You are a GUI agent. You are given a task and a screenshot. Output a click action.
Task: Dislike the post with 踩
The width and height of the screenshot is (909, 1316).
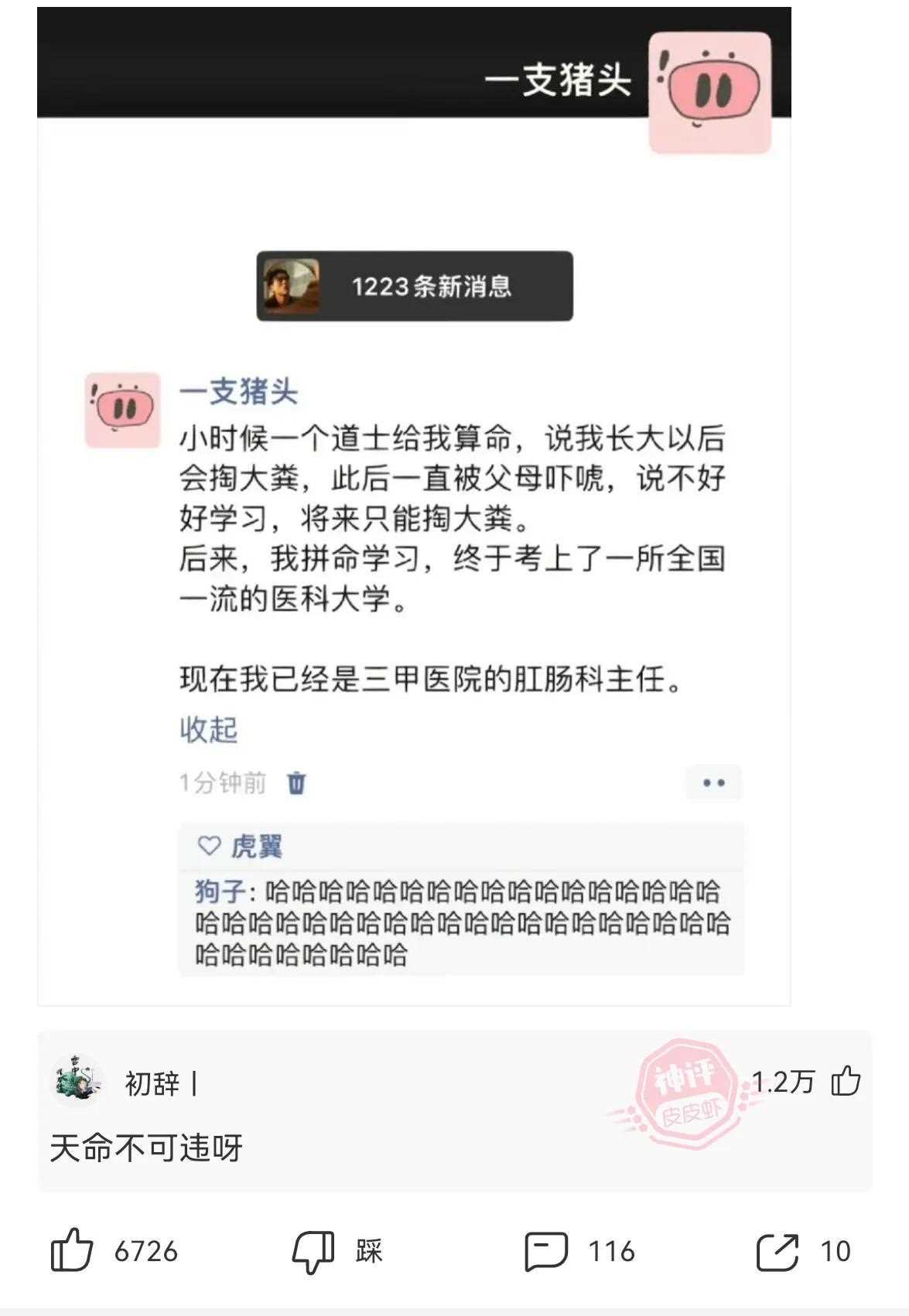point(313,1250)
